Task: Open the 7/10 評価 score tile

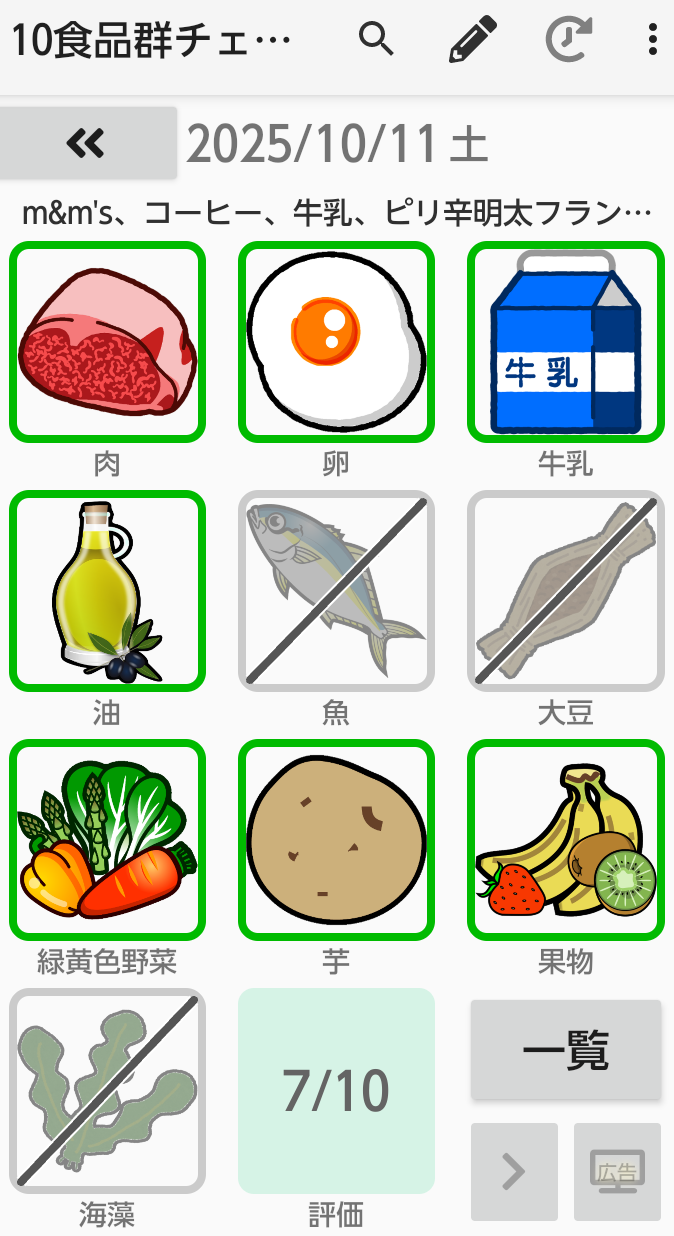Action: 336,1090
